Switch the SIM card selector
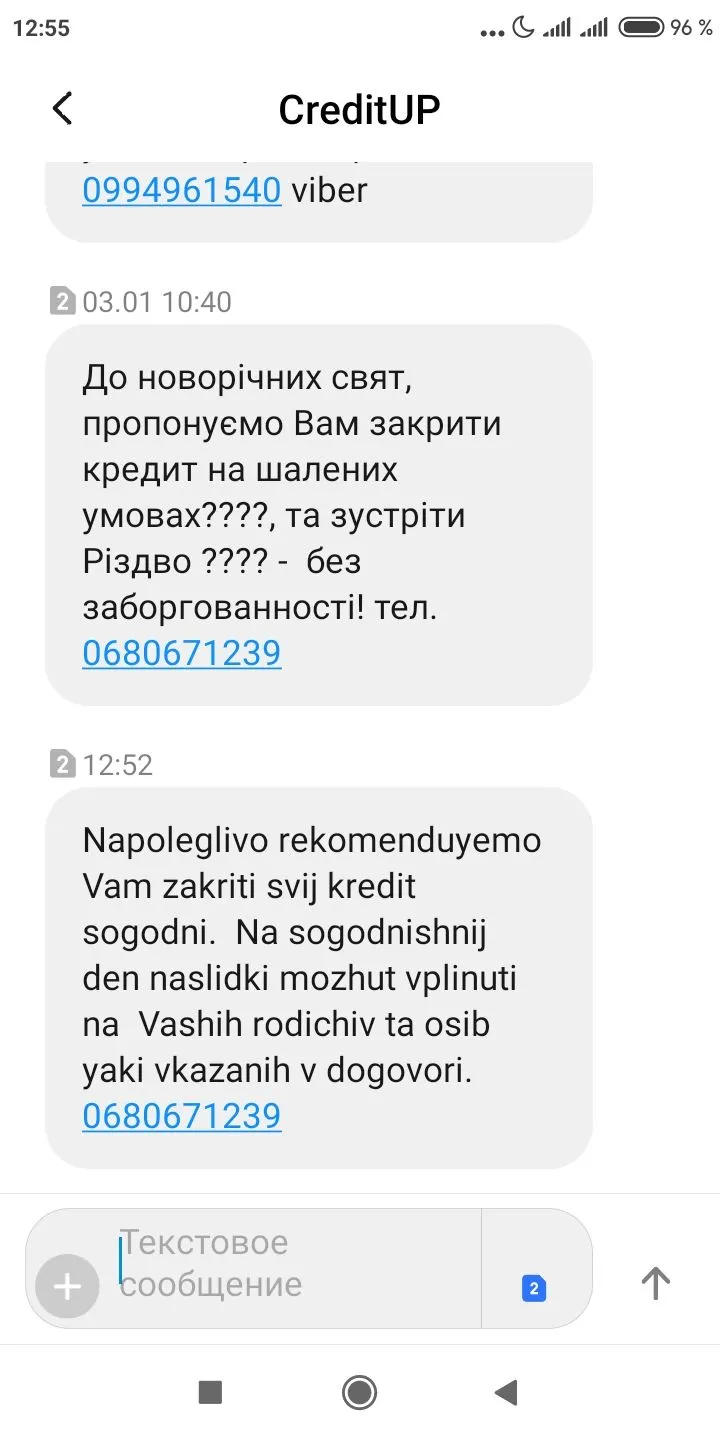This screenshot has width=720, height=1440. (x=533, y=1288)
